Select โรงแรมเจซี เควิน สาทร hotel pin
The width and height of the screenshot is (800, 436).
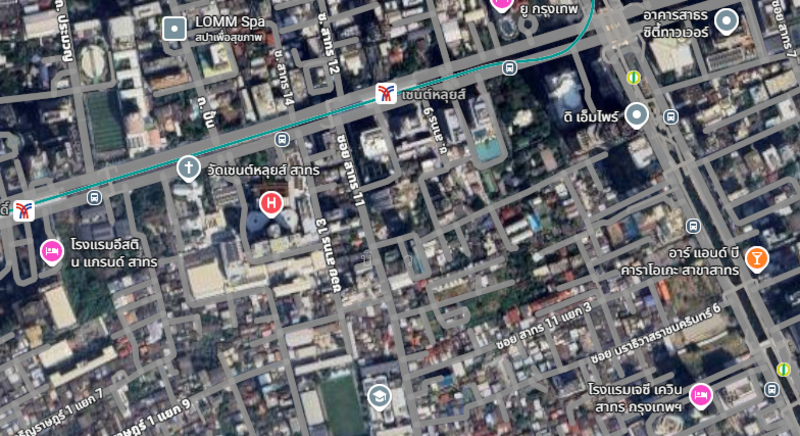click(x=700, y=395)
